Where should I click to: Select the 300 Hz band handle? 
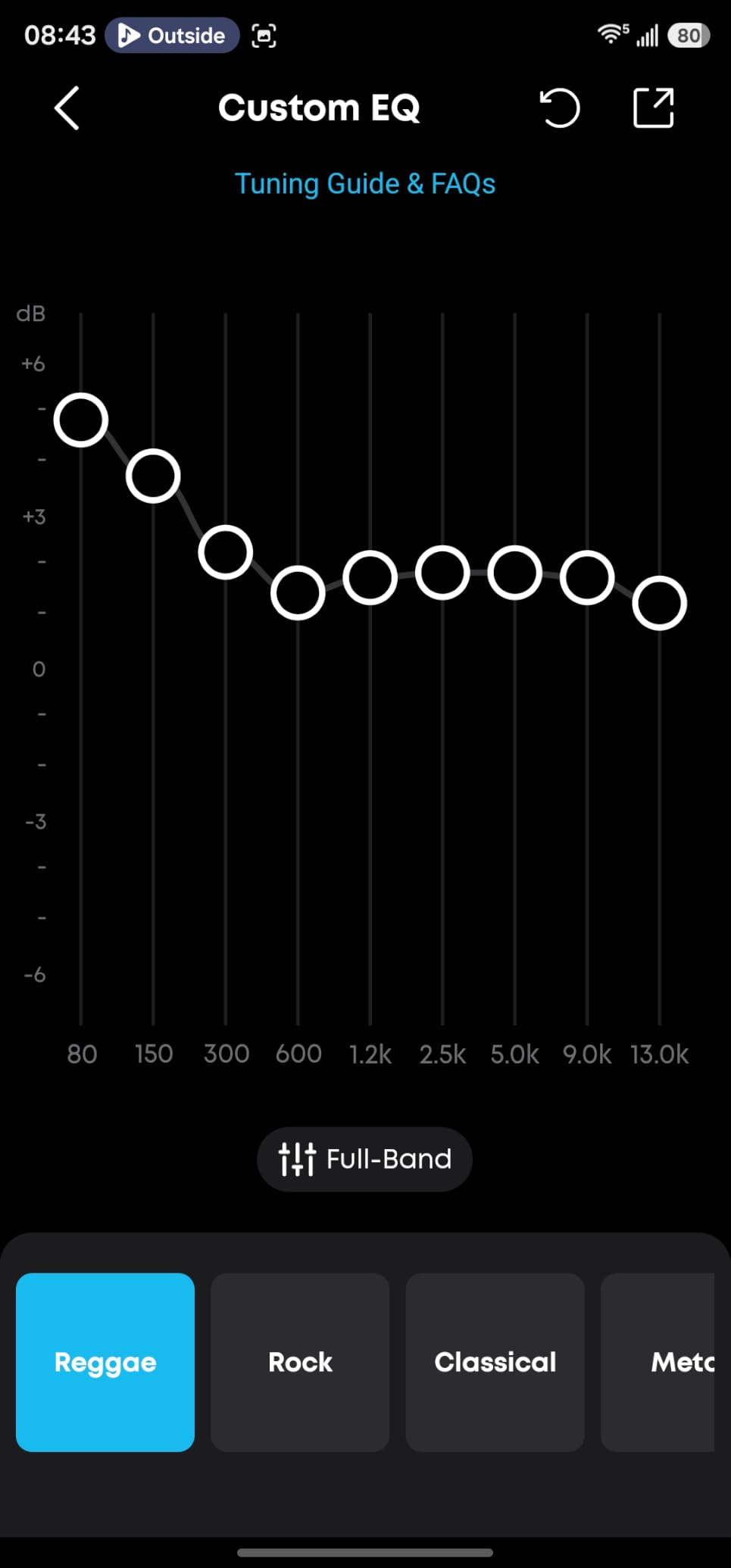(x=226, y=553)
